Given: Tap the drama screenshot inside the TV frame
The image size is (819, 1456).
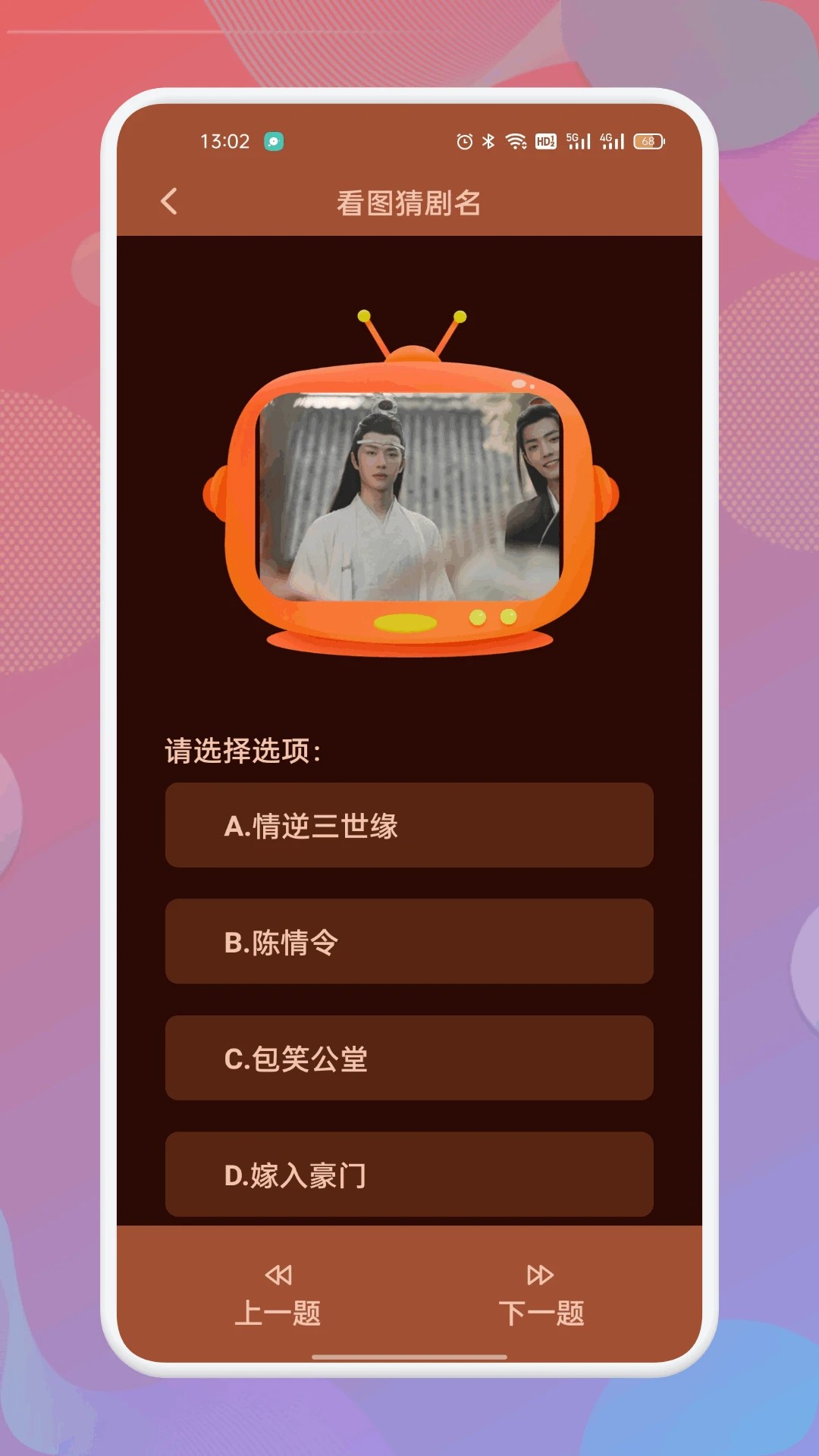Looking at the screenshot, I should (x=409, y=493).
